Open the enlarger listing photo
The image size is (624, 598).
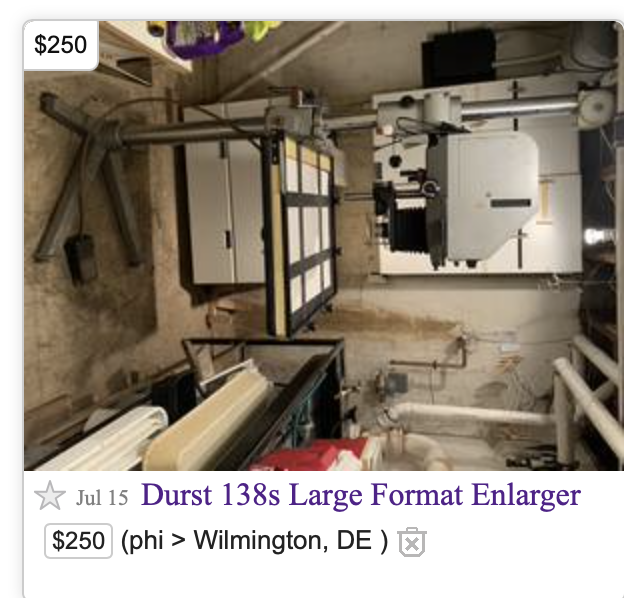[323, 250]
